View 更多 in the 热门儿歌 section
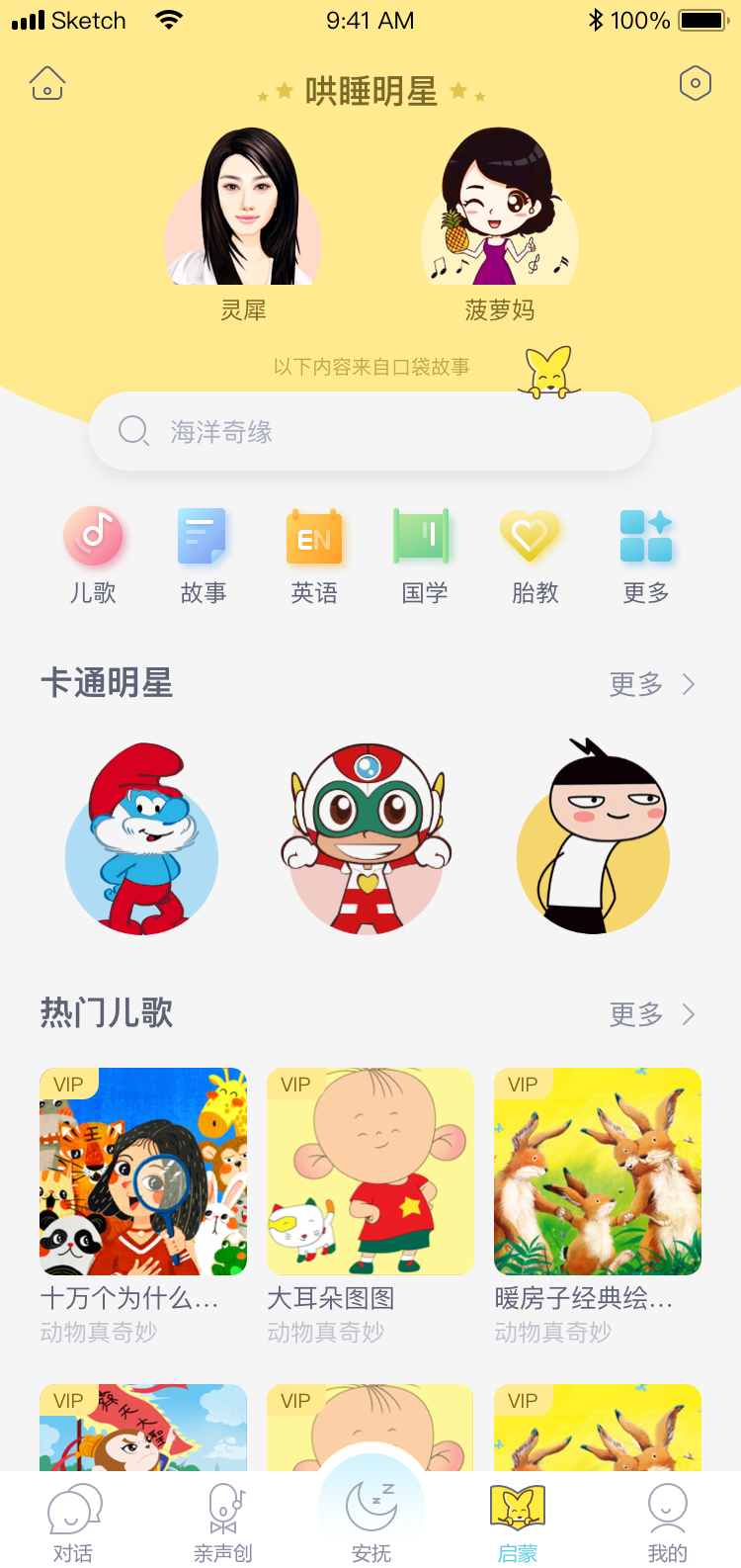 coord(653,1014)
